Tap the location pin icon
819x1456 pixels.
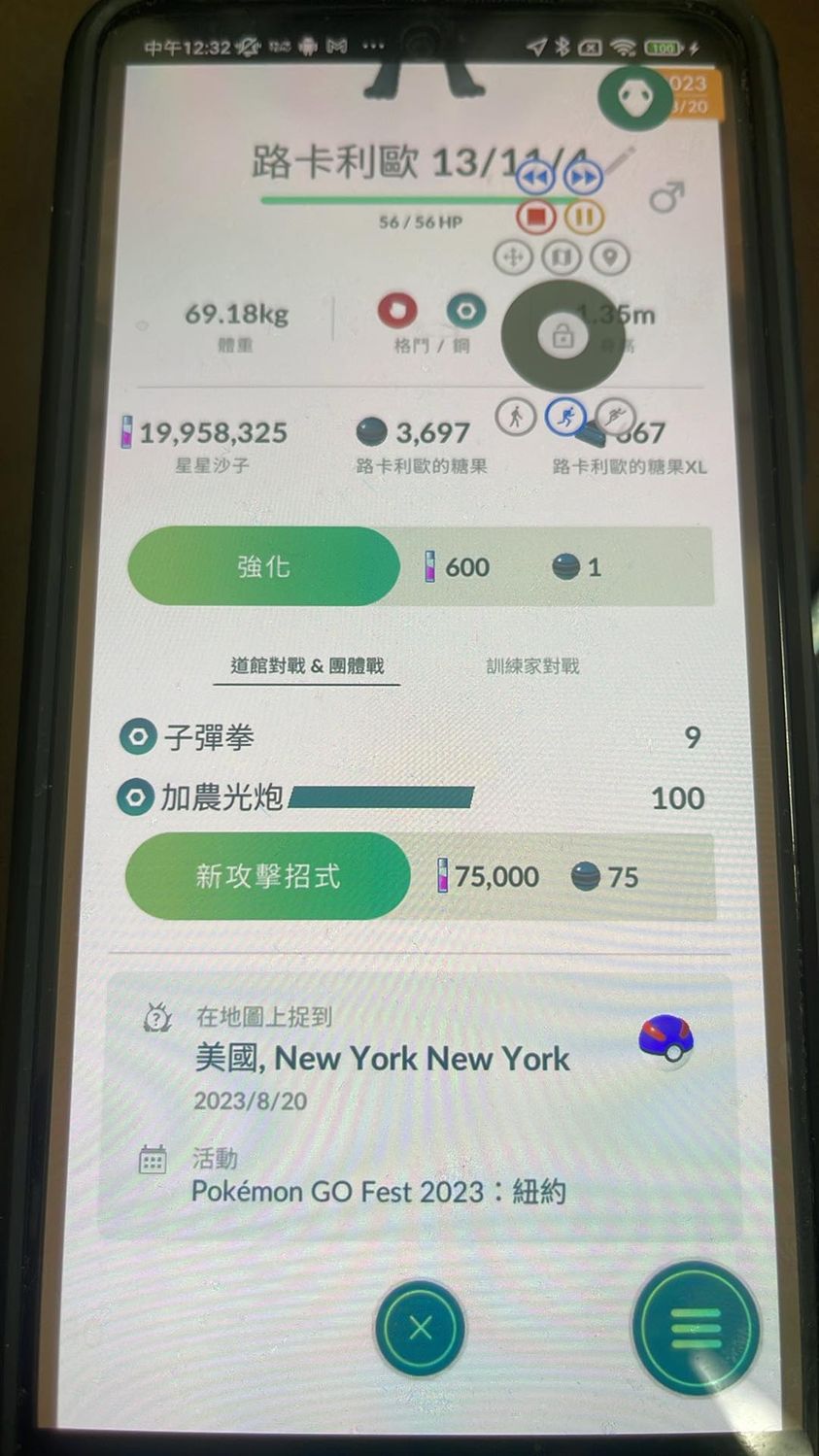click(x=610, y=257)
